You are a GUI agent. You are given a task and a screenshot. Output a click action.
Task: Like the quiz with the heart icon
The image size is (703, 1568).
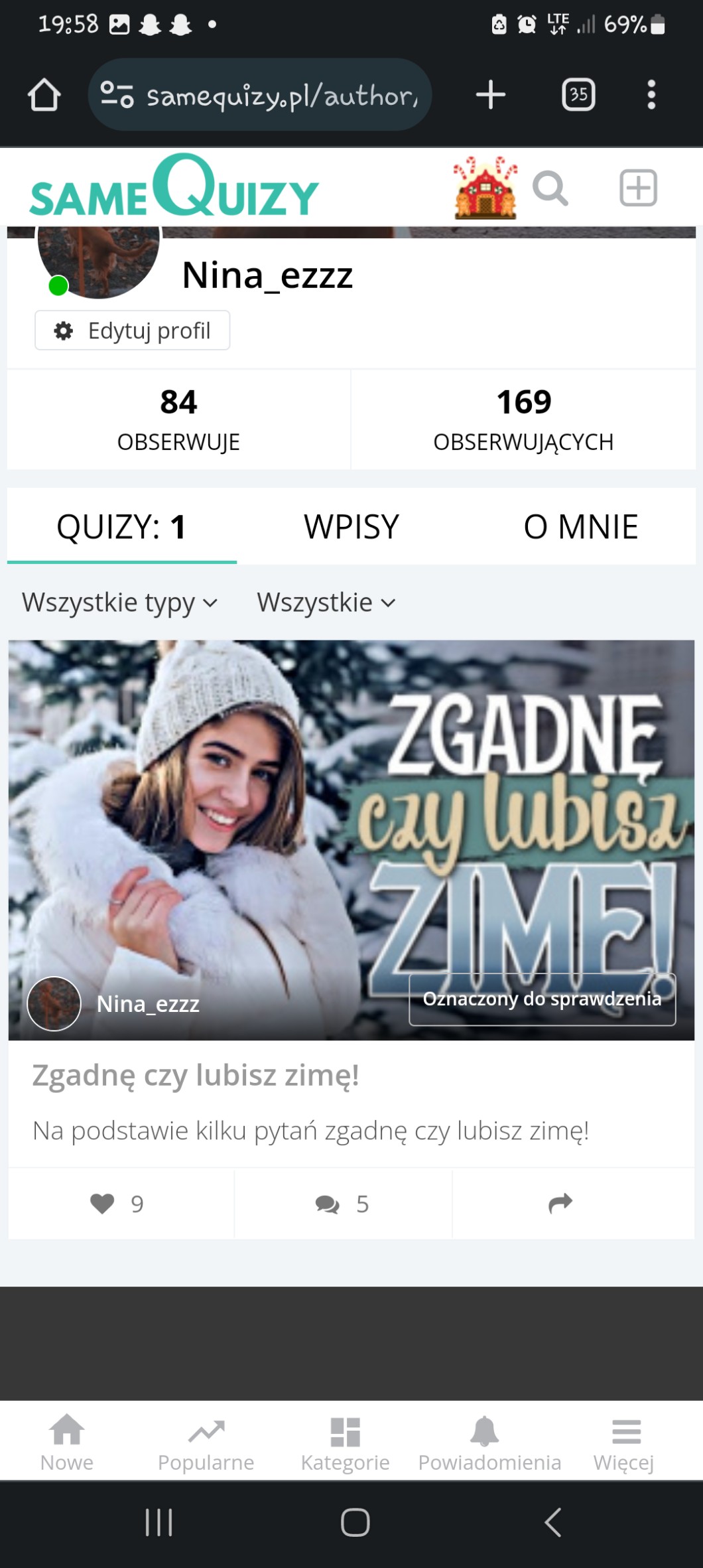(x=117, y=1204)
